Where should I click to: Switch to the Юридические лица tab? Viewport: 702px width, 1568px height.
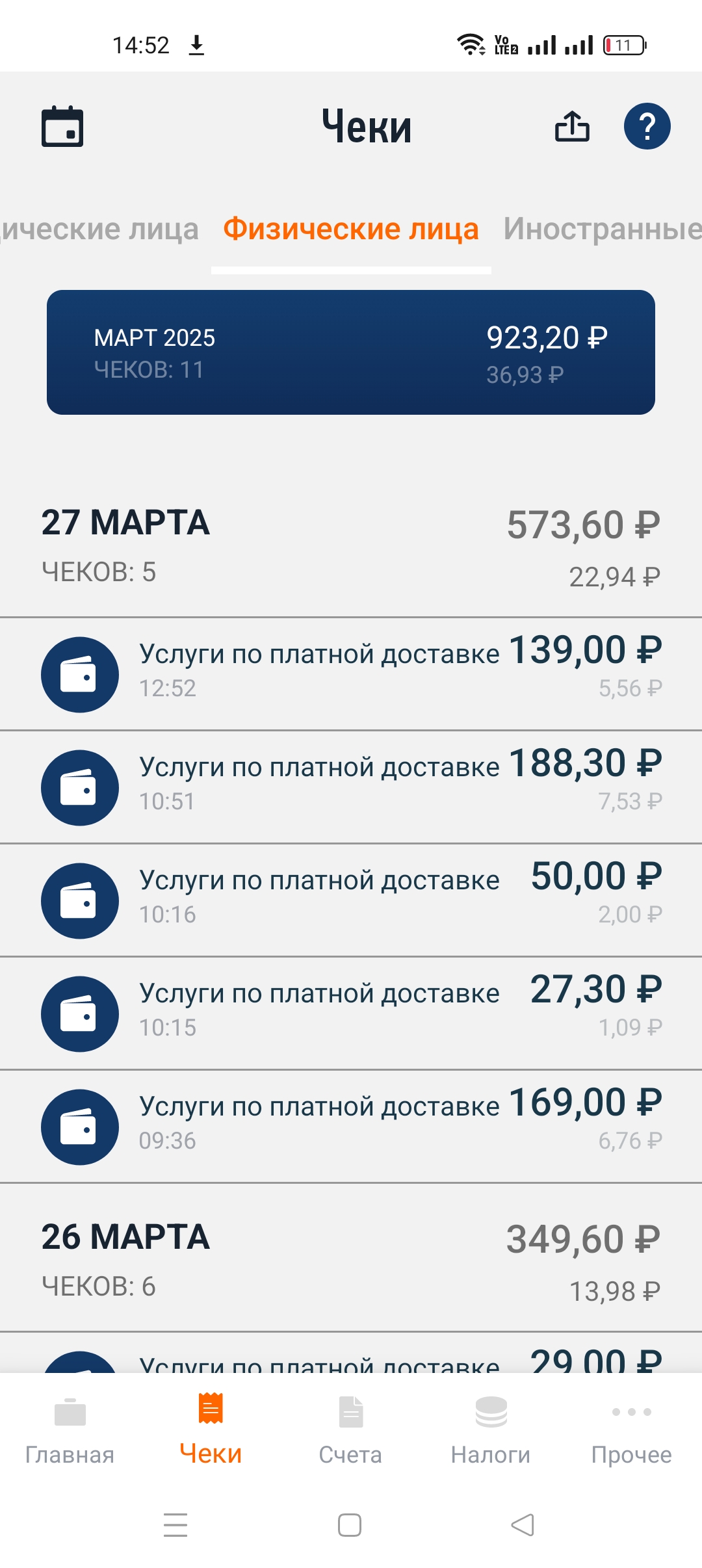pyautogui.click(x=99, y=229)
